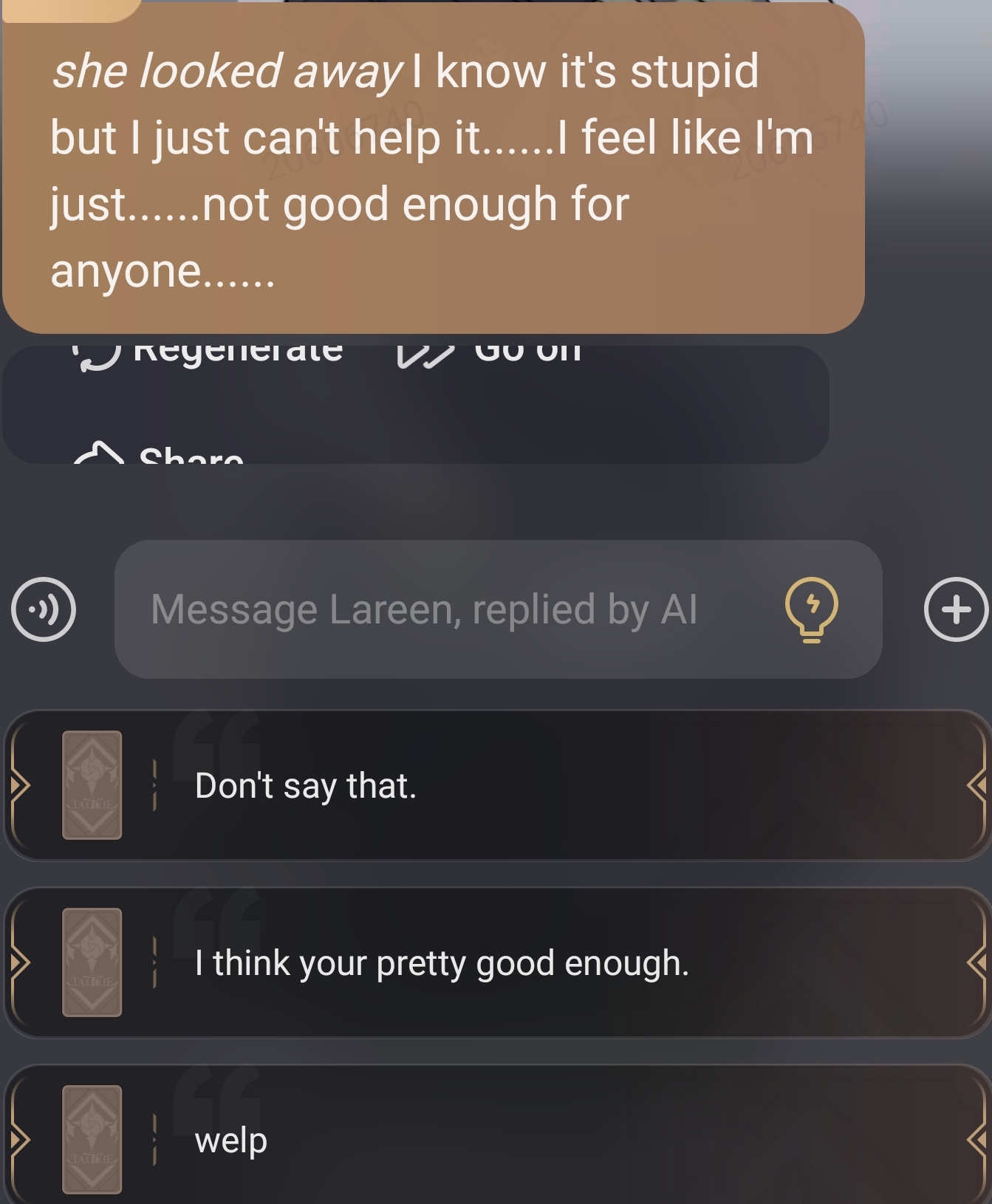992x1204 pixels.
Task: Focus the Message Lareen text field
Action: 443,609
